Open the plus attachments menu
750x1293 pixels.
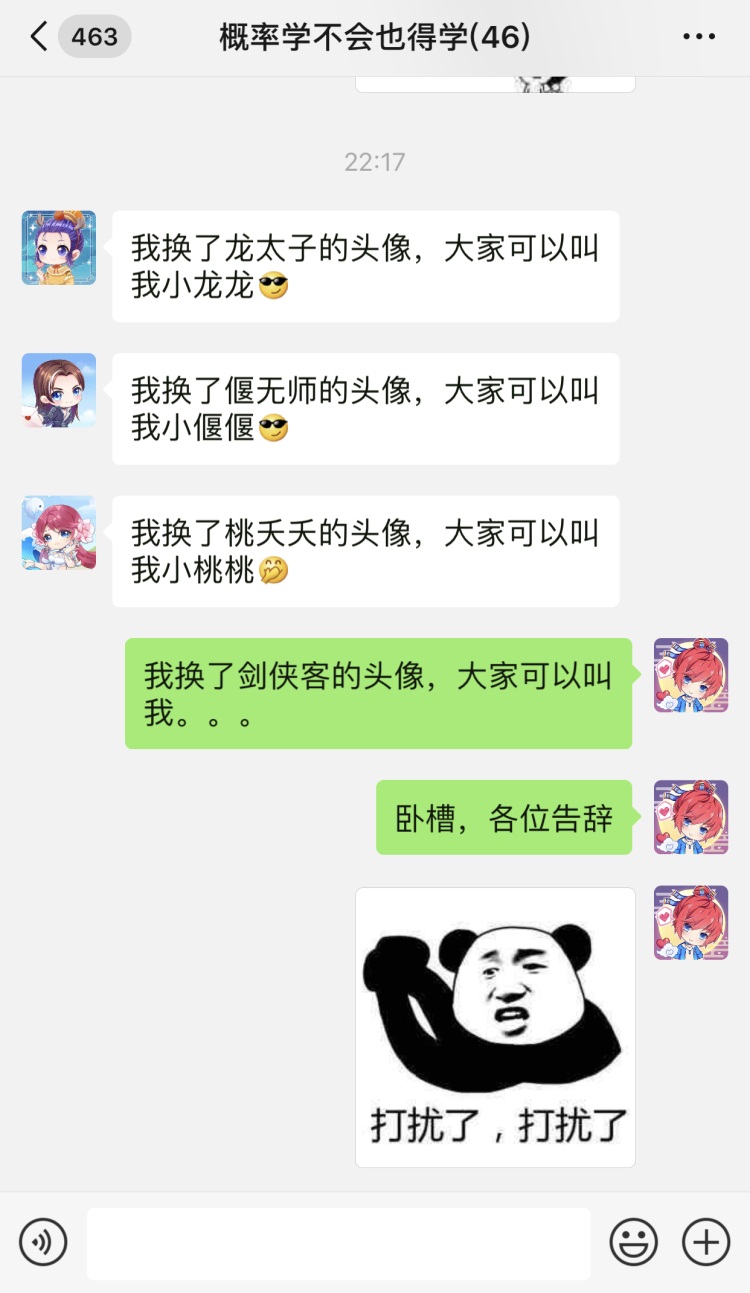point(706,1243)
